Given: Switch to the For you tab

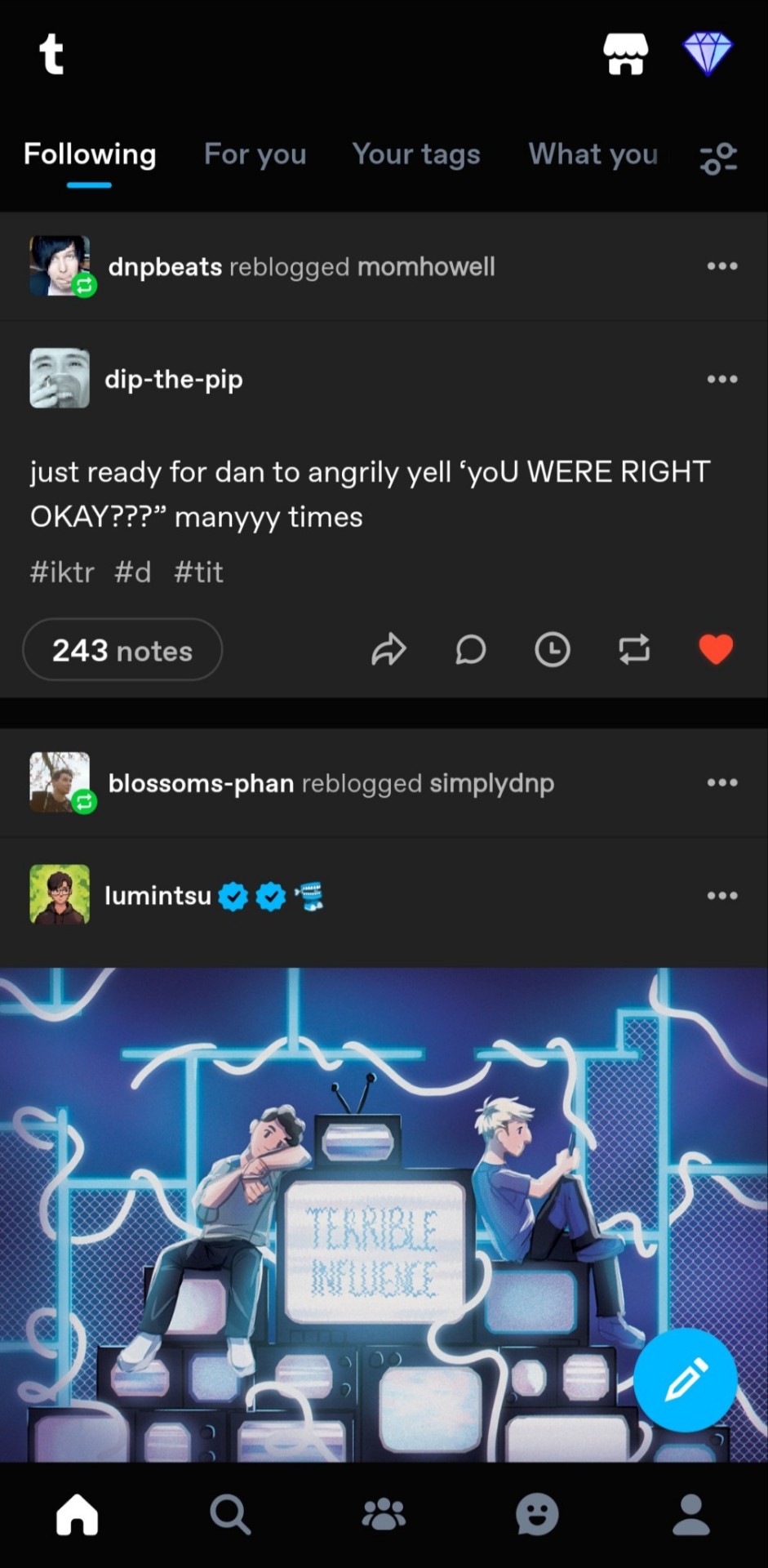Looking at the screenshot, I should [255, 154].
